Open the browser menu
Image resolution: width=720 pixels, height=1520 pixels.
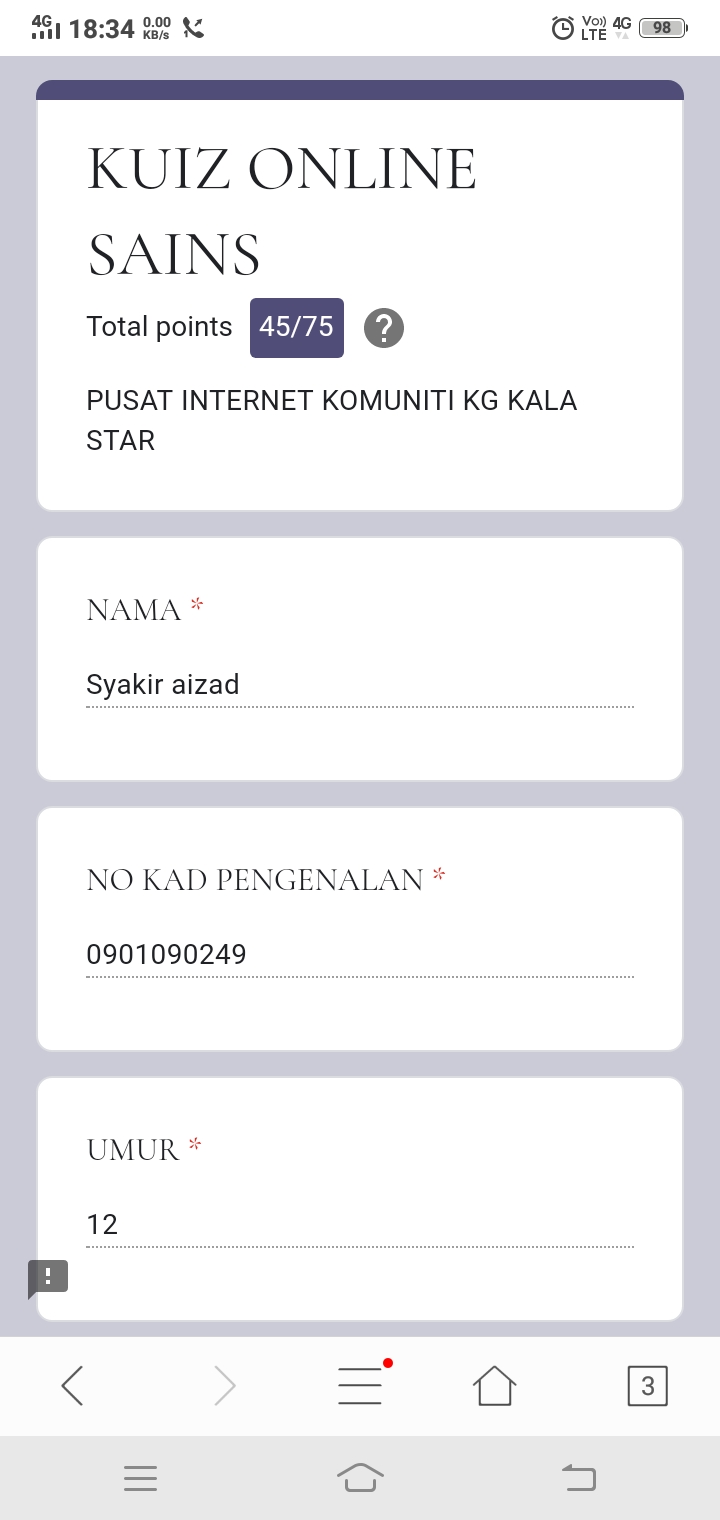pyautogui.click(x=360, y=1386)
